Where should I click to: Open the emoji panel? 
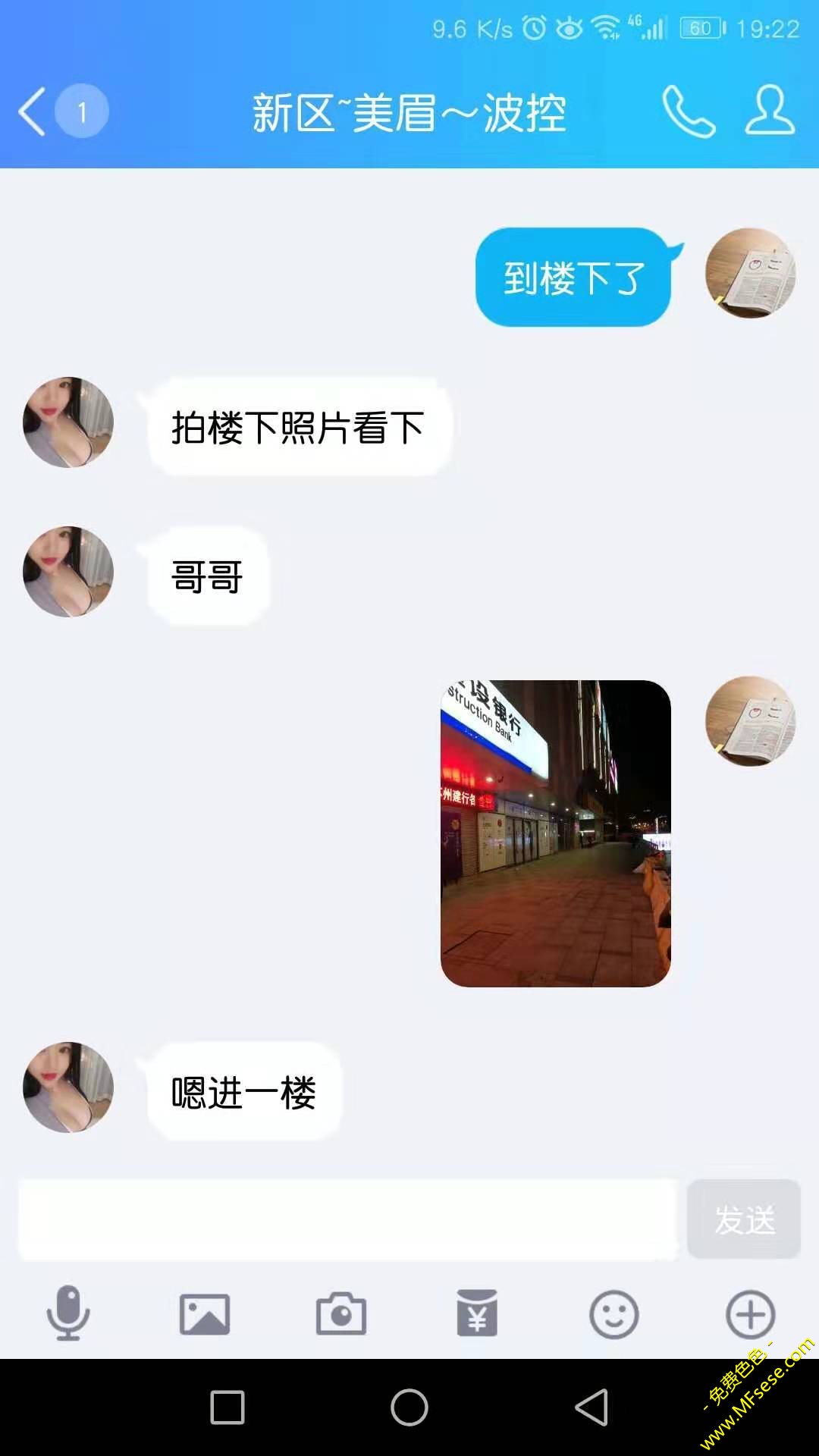(x=613, y=1313)
